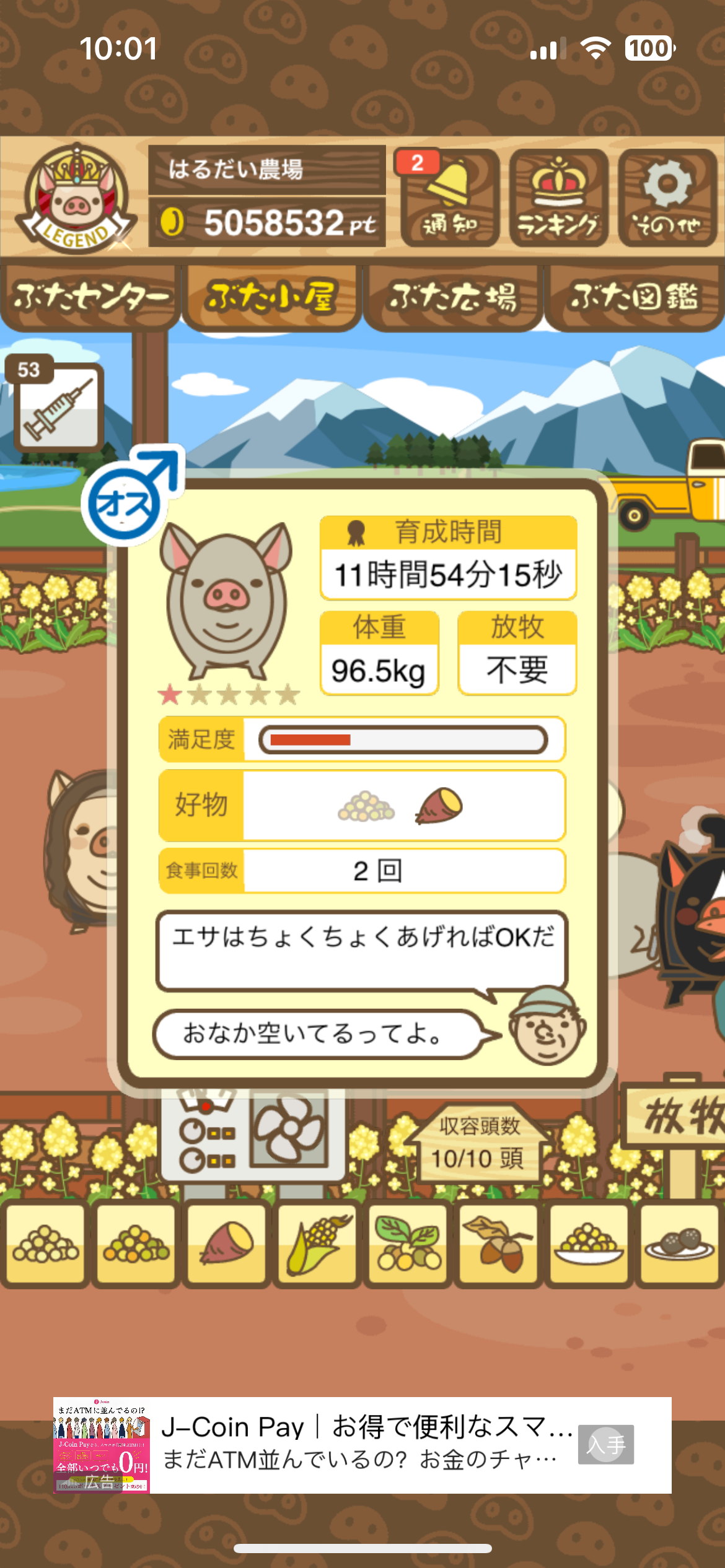The height and width of the screenshot is (1568, 725).
Task: Feed the plate of dark truffles
Action: 679,1243
